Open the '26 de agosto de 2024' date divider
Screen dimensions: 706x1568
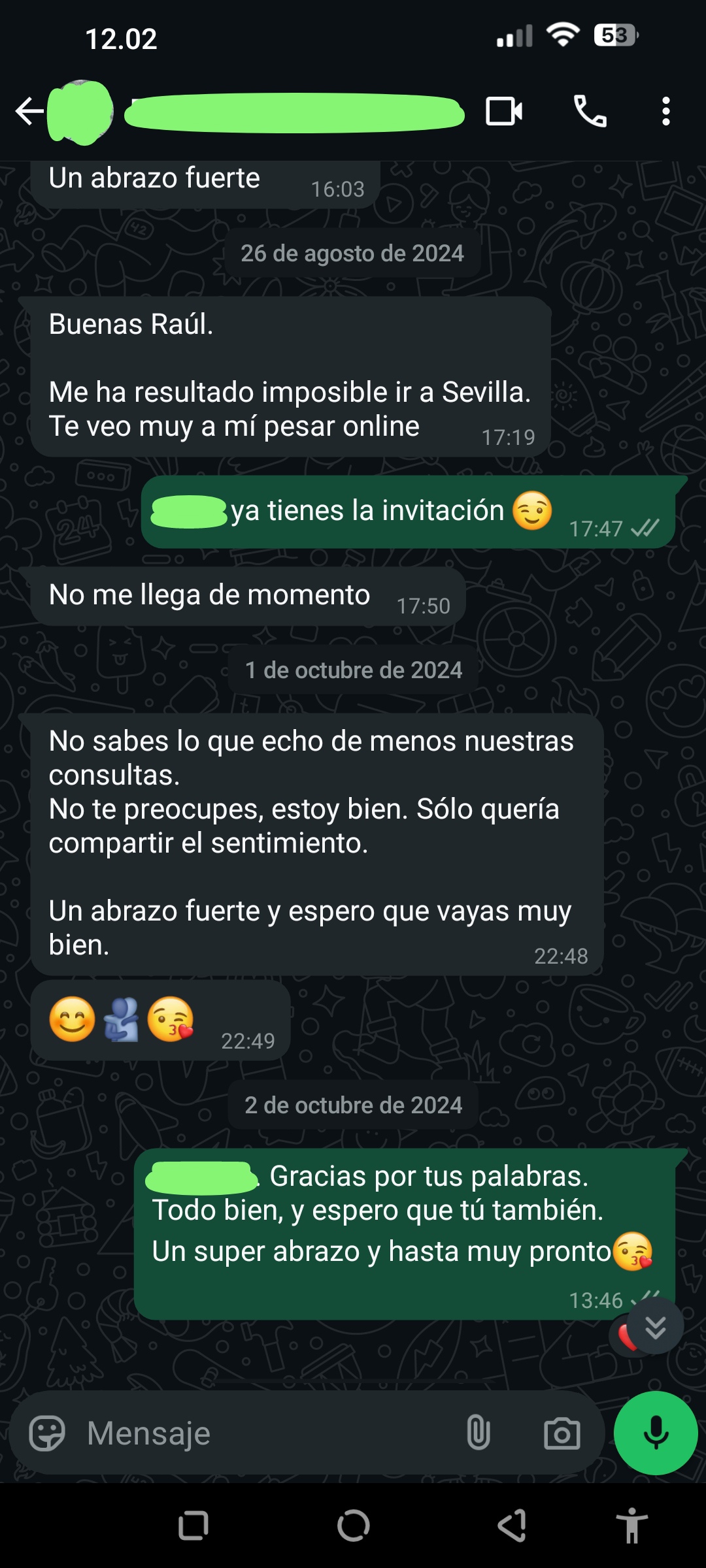coord(353,253)
